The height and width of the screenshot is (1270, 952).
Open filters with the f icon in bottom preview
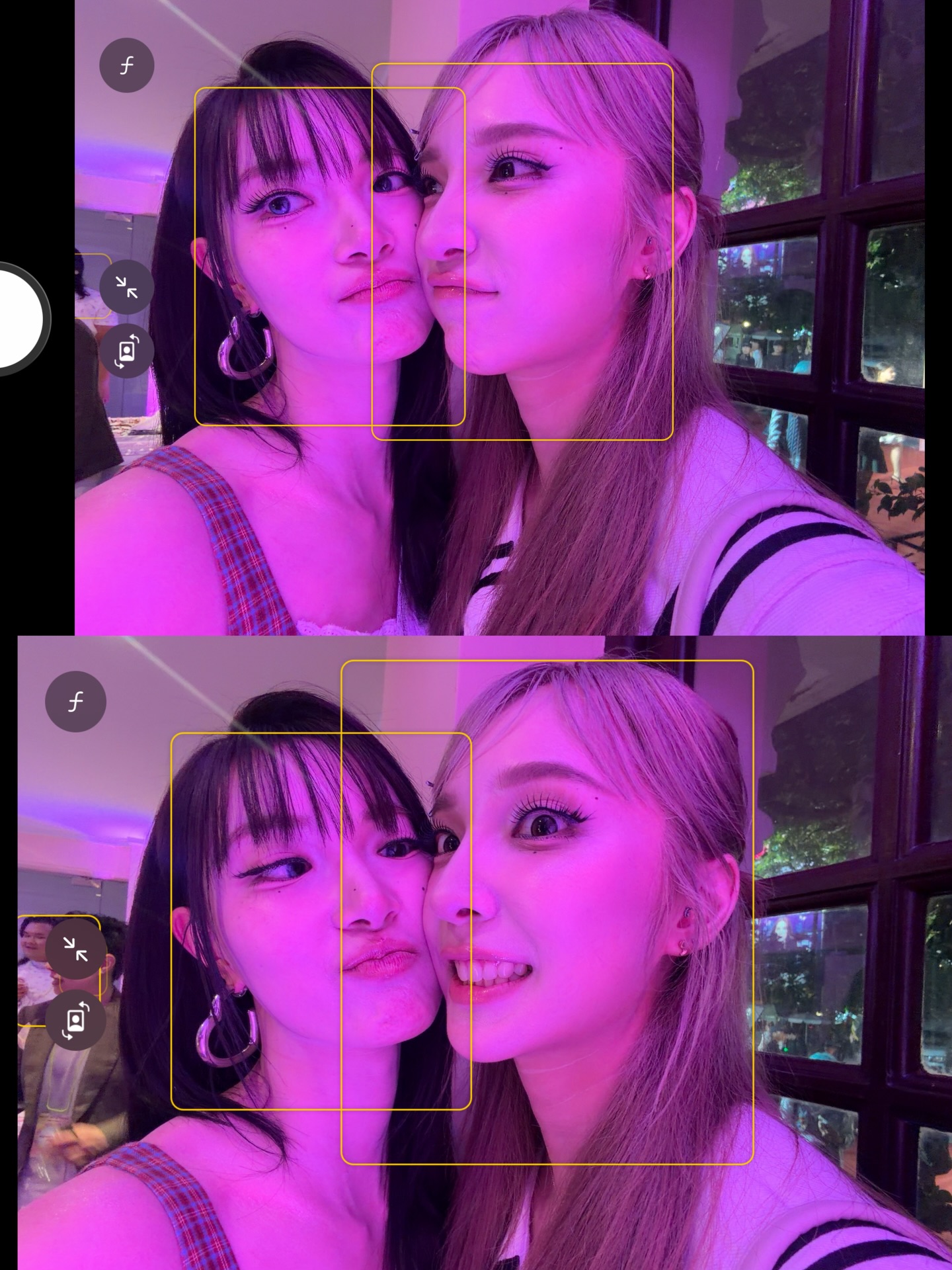pos(76,701)
